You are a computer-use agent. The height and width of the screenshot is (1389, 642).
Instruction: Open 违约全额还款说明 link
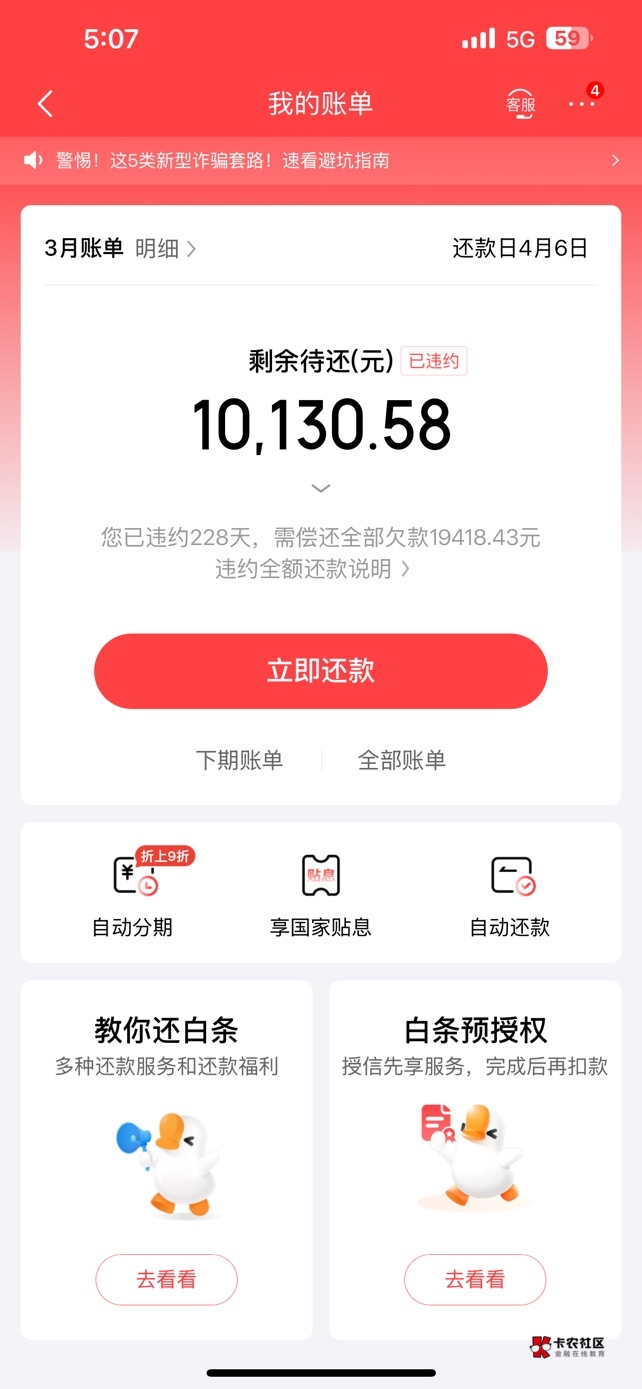(x=312, y=569)
